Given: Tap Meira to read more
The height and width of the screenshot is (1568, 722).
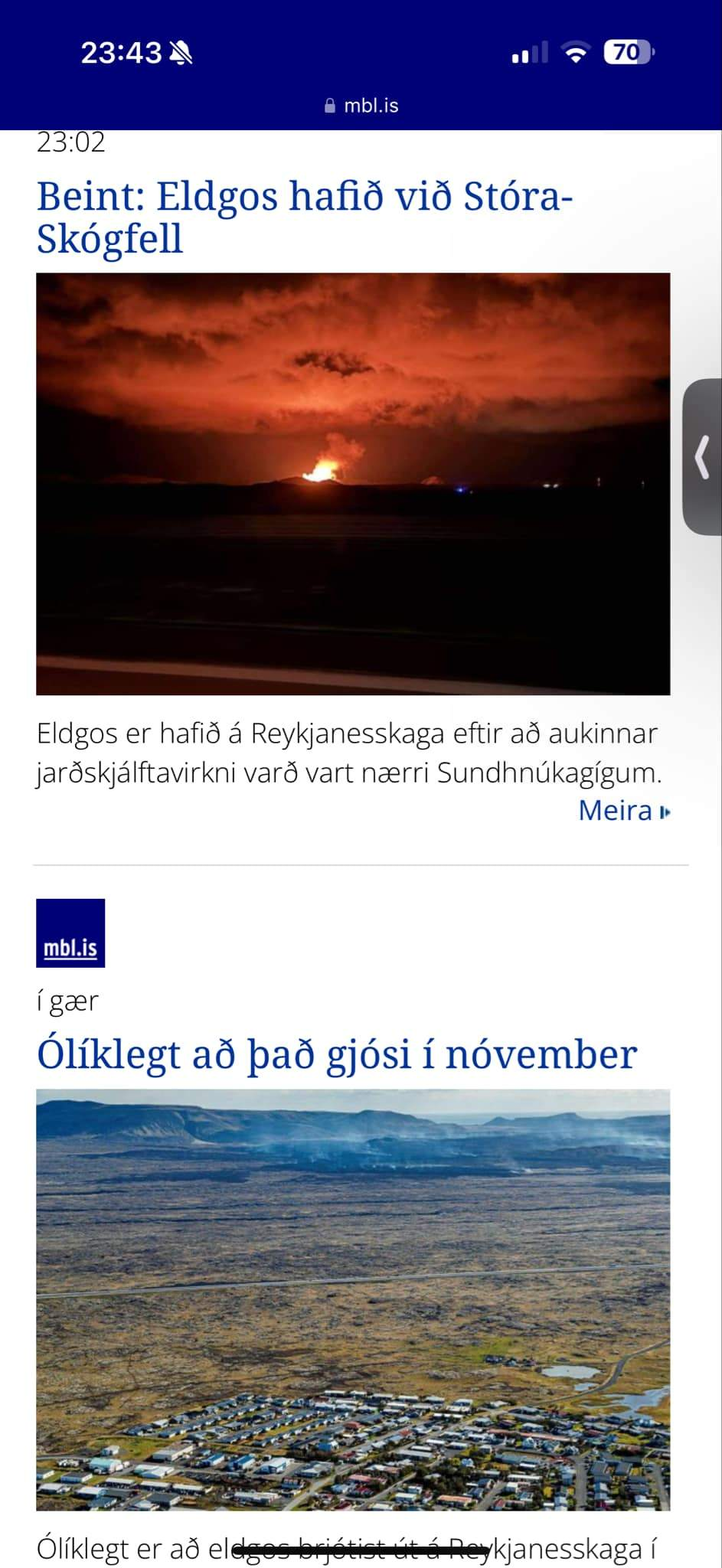Looking at the screenshot, I should [623, 810].
